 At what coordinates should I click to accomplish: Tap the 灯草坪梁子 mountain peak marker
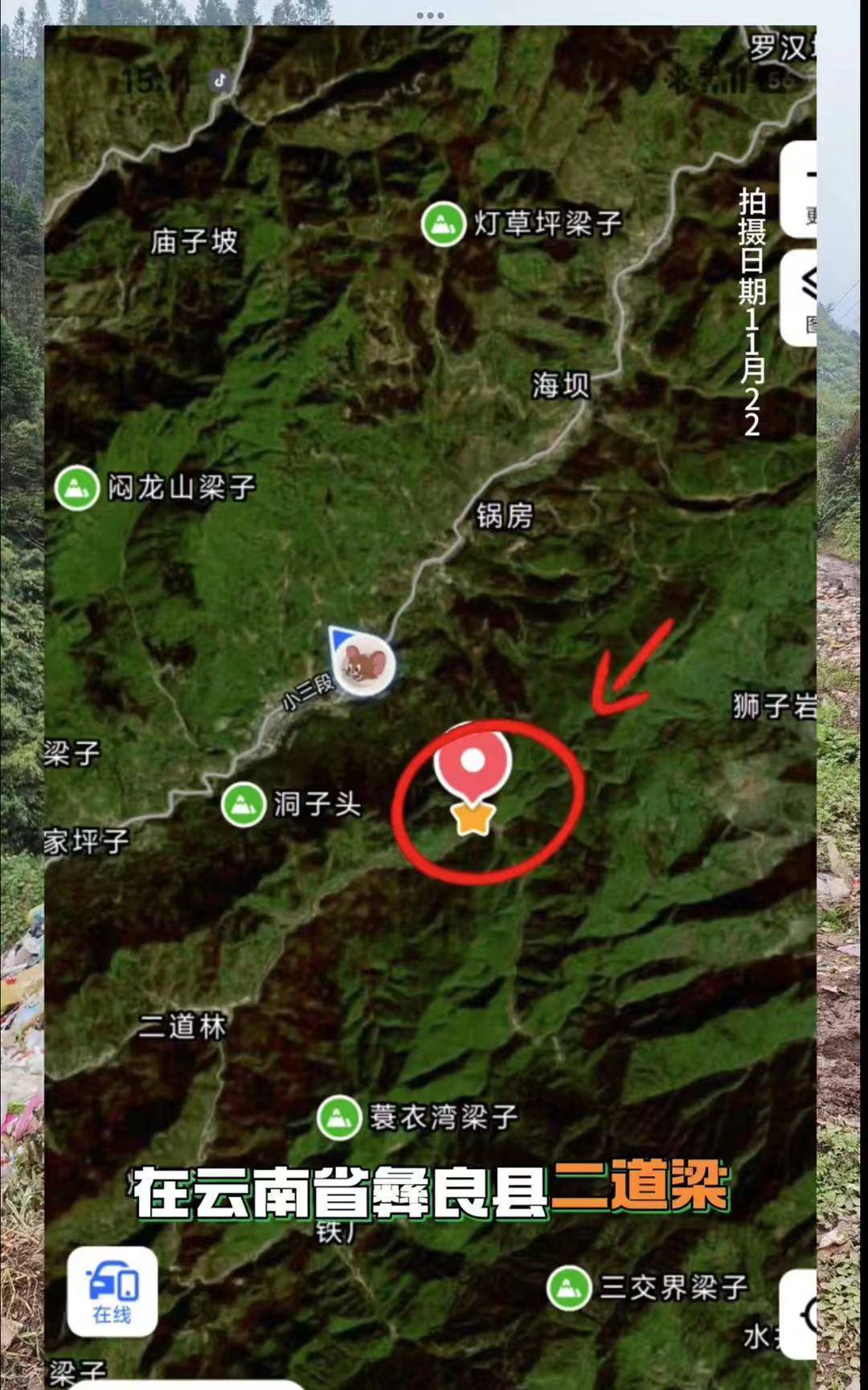[x=443, y=222]
